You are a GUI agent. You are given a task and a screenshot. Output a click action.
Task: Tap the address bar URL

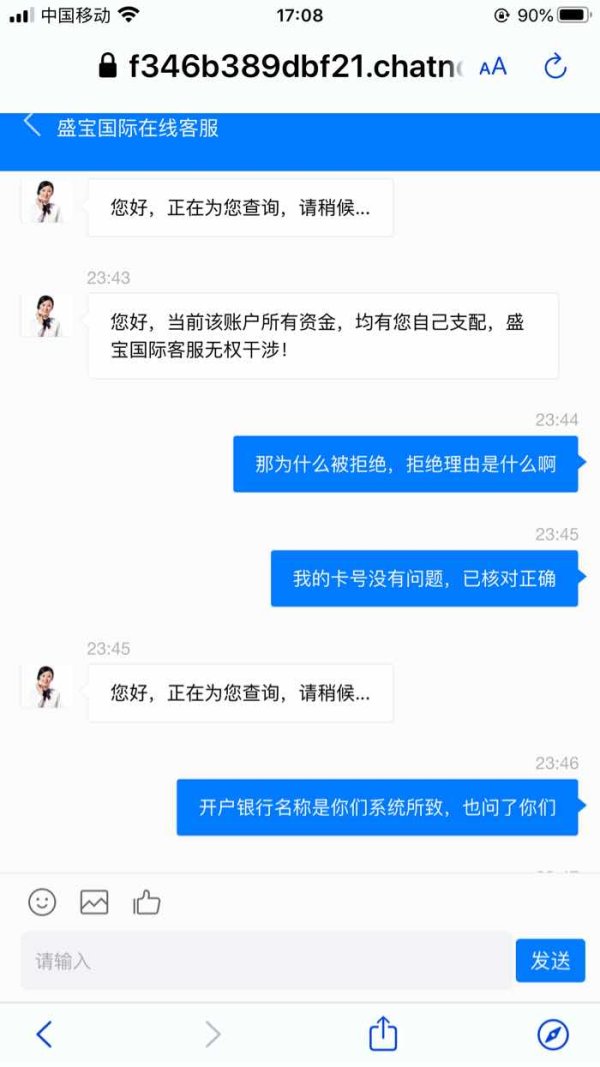coord(282,67)
